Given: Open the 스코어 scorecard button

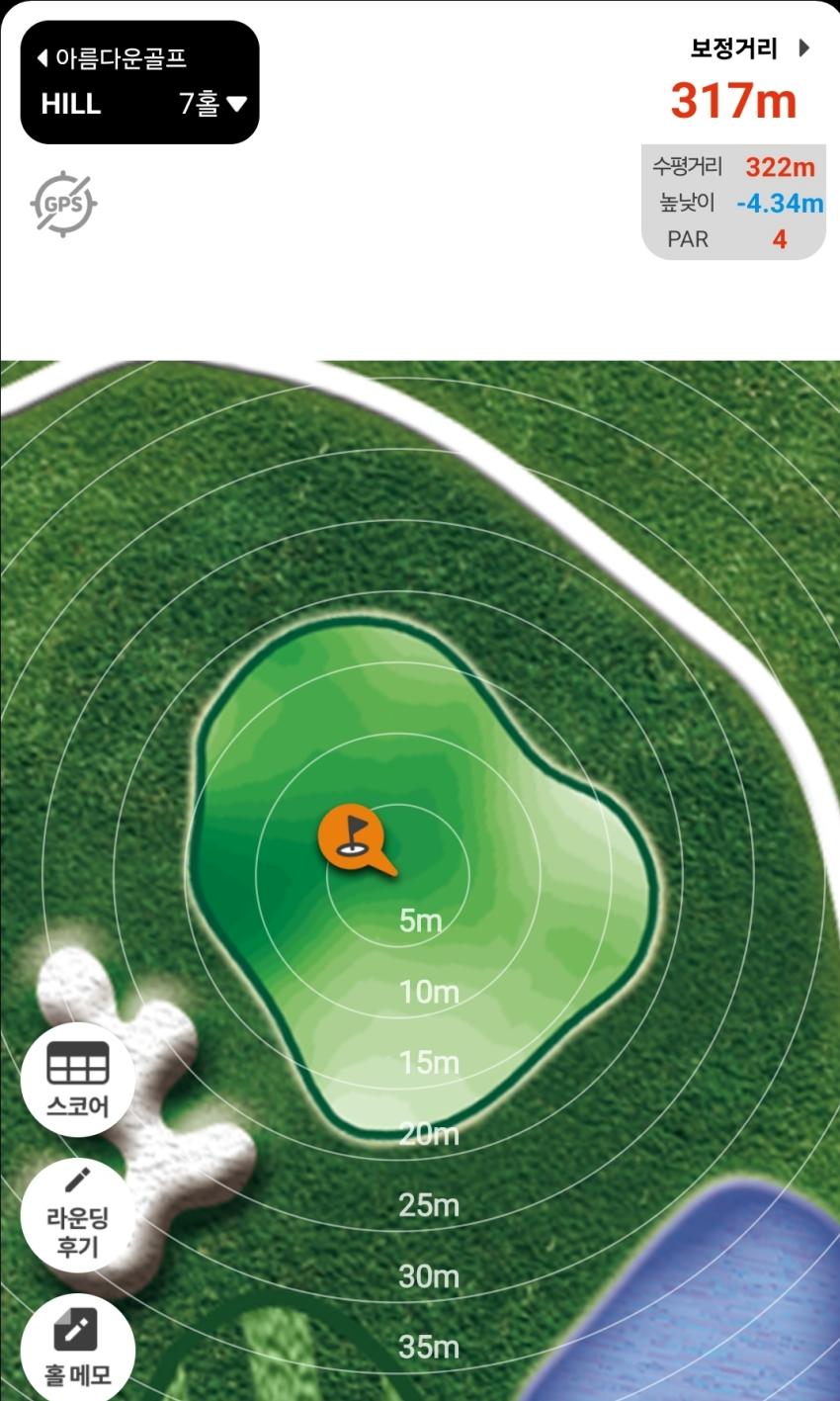Looking at the screenshot, I should [x=78, y=1080].
